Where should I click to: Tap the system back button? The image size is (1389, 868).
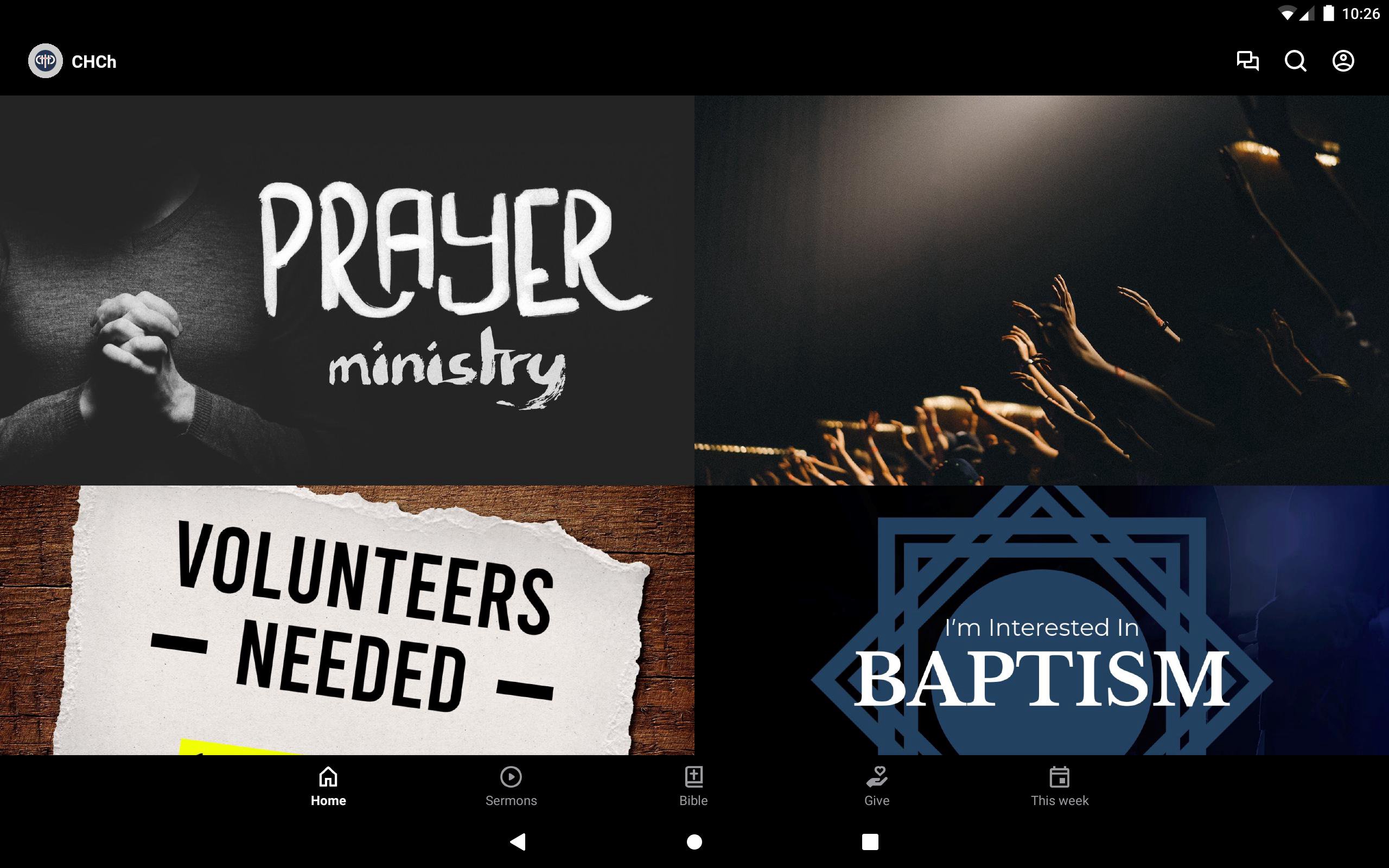pos(518,841)
